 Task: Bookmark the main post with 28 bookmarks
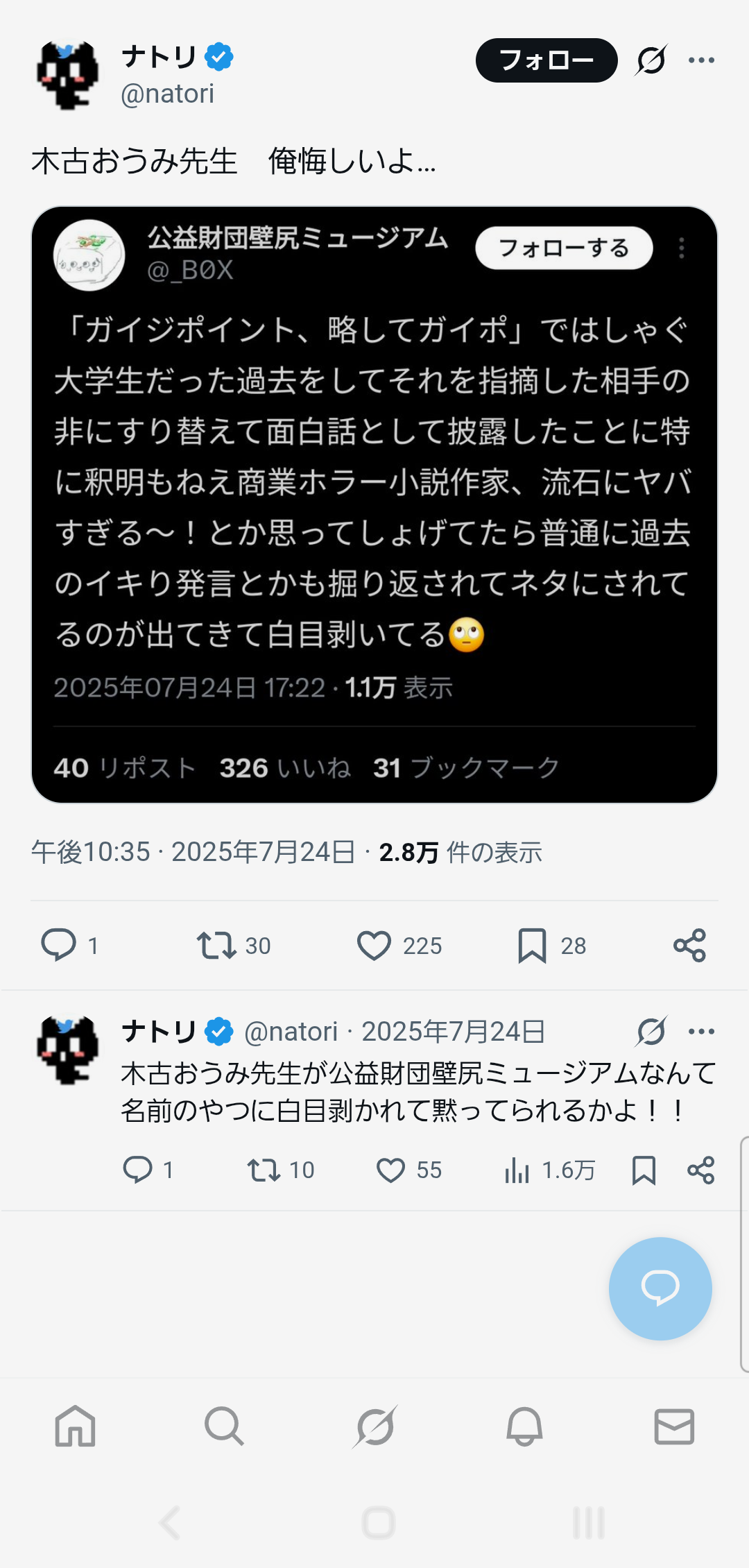coord(532,945)
